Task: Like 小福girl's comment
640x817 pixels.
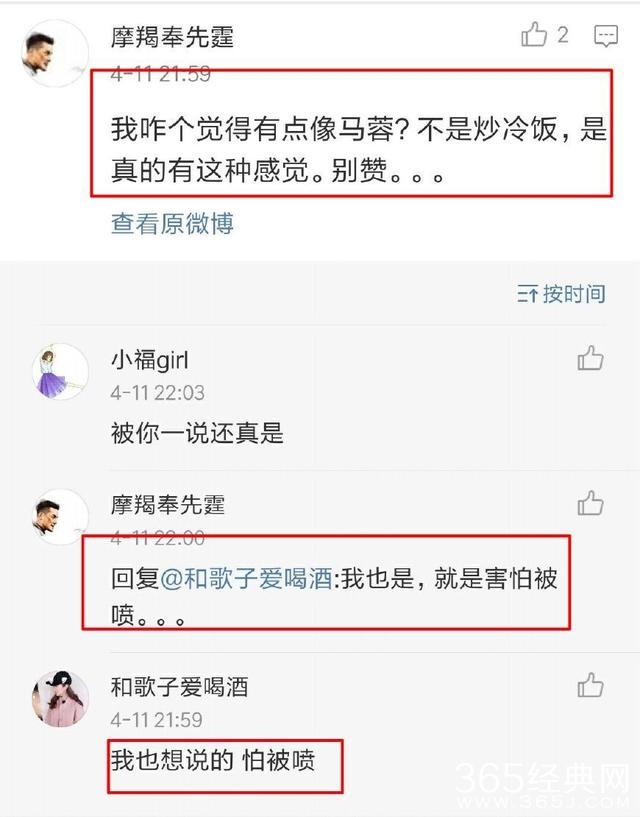Action: click(x=590, y=359)
